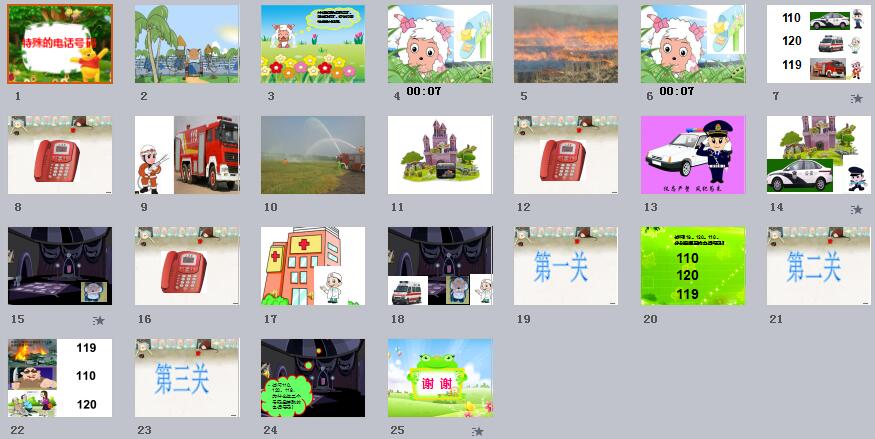Screen dimensions: 875x439
Task: Select slide 22 with 119, 110, 120
Action: (x=60, y=377)
